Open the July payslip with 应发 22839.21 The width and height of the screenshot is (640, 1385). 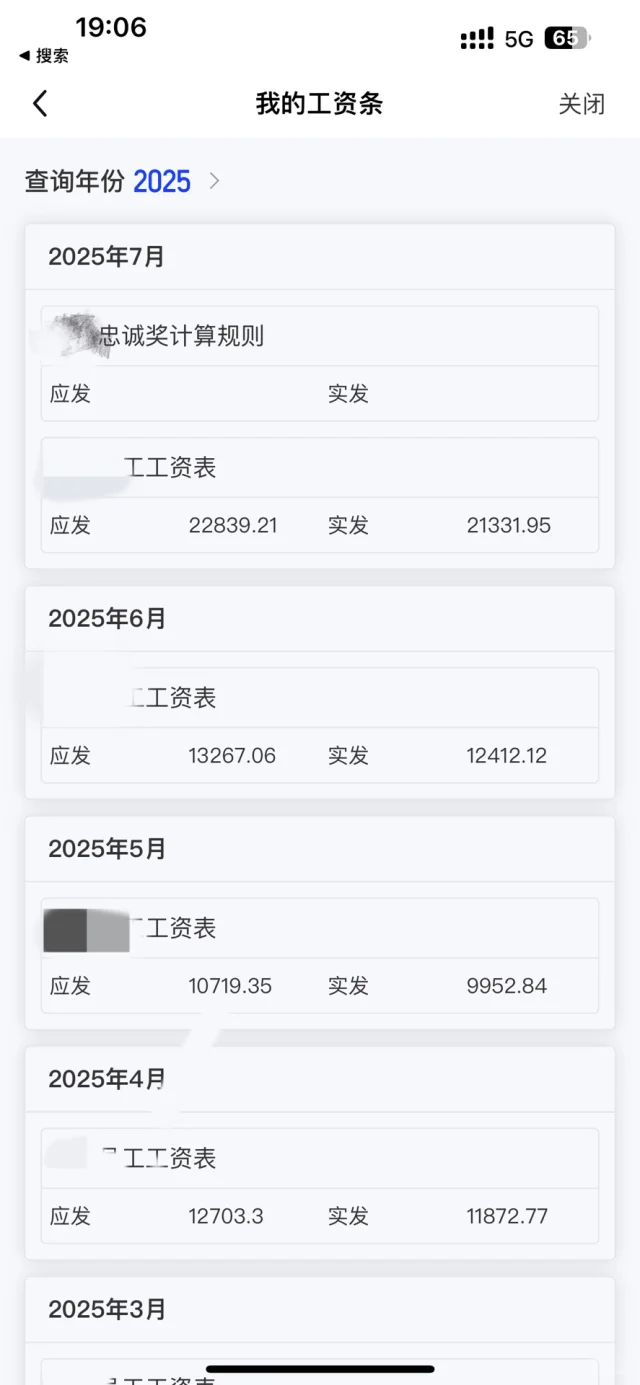pos(319,495)
